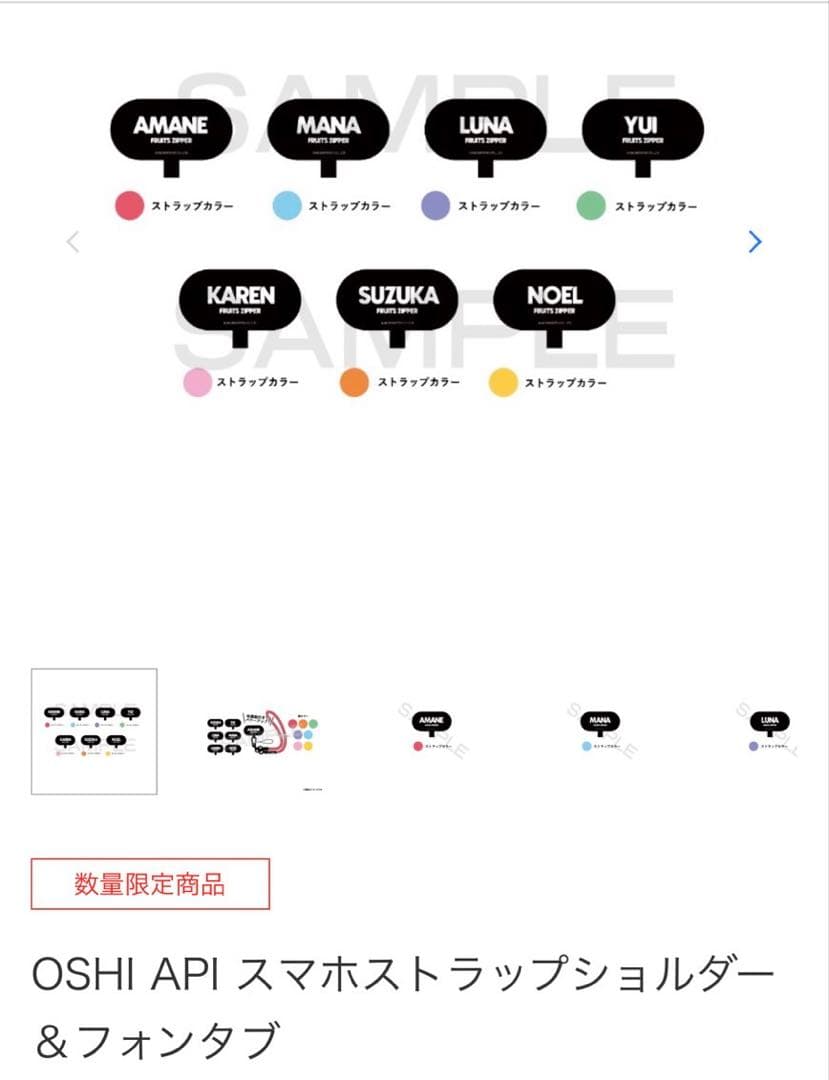Go back using the left carousel arrow
This screenshot has height=1080, width=829.
[x=71, y=243]
